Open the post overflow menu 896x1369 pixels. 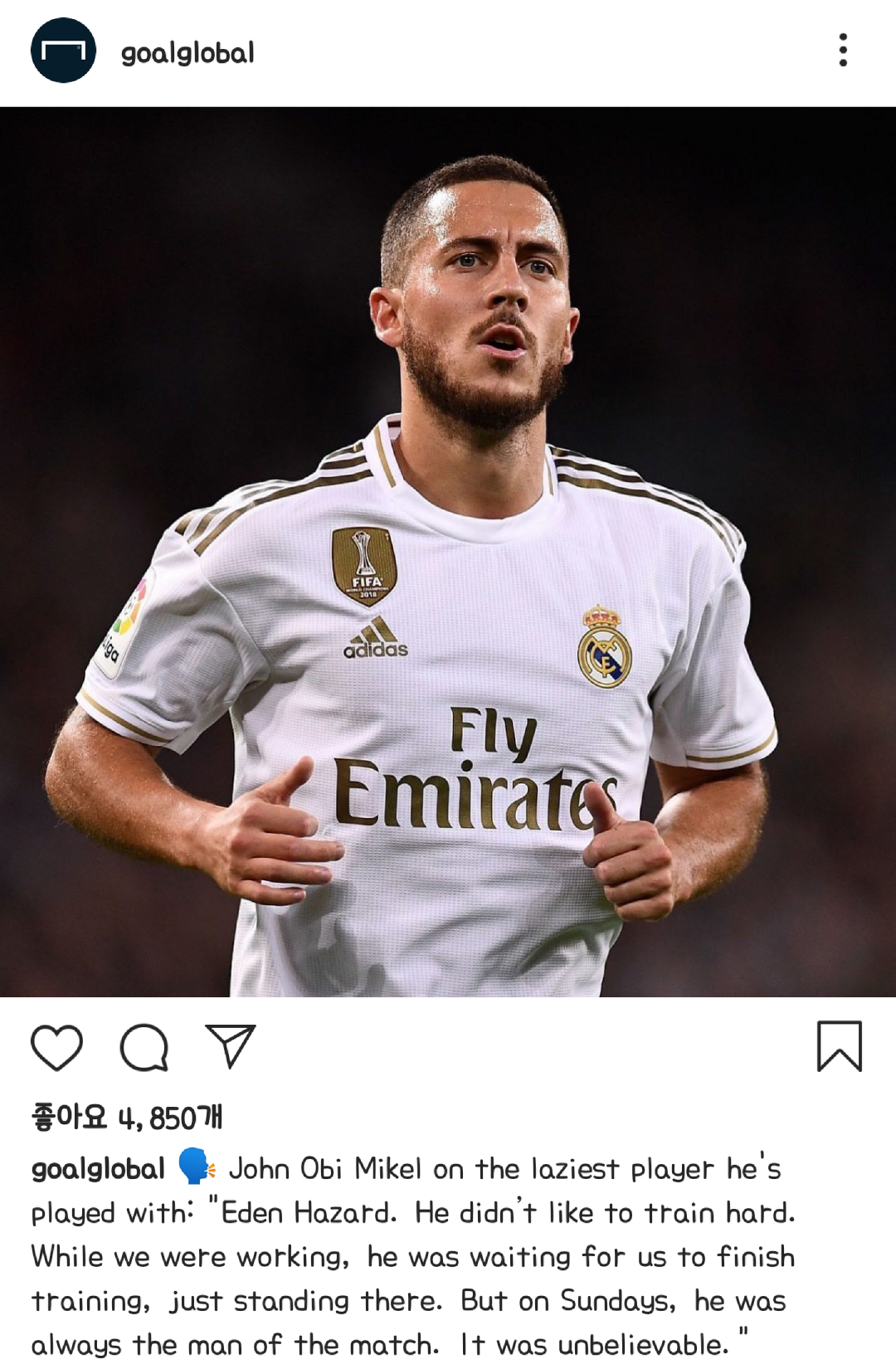point(843,51)
